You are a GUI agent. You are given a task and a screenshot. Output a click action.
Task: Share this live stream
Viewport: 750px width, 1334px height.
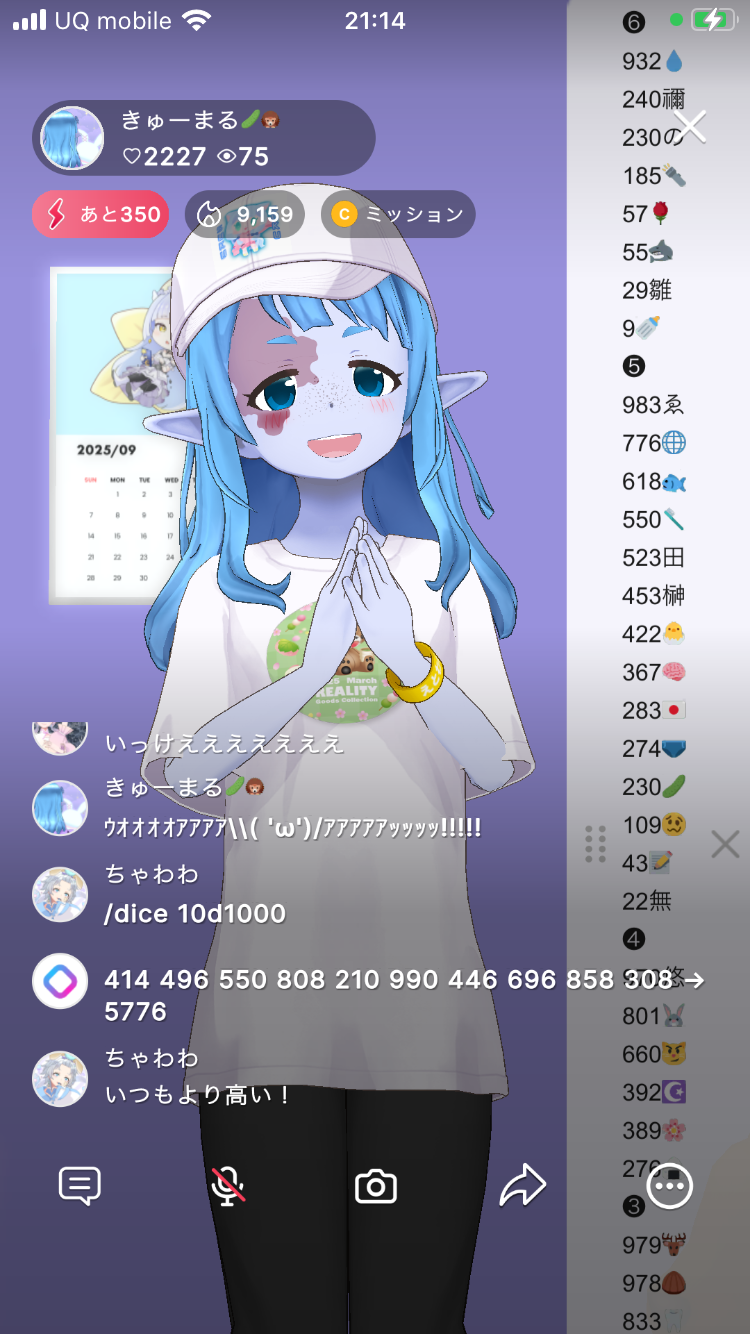point(523,1187)
